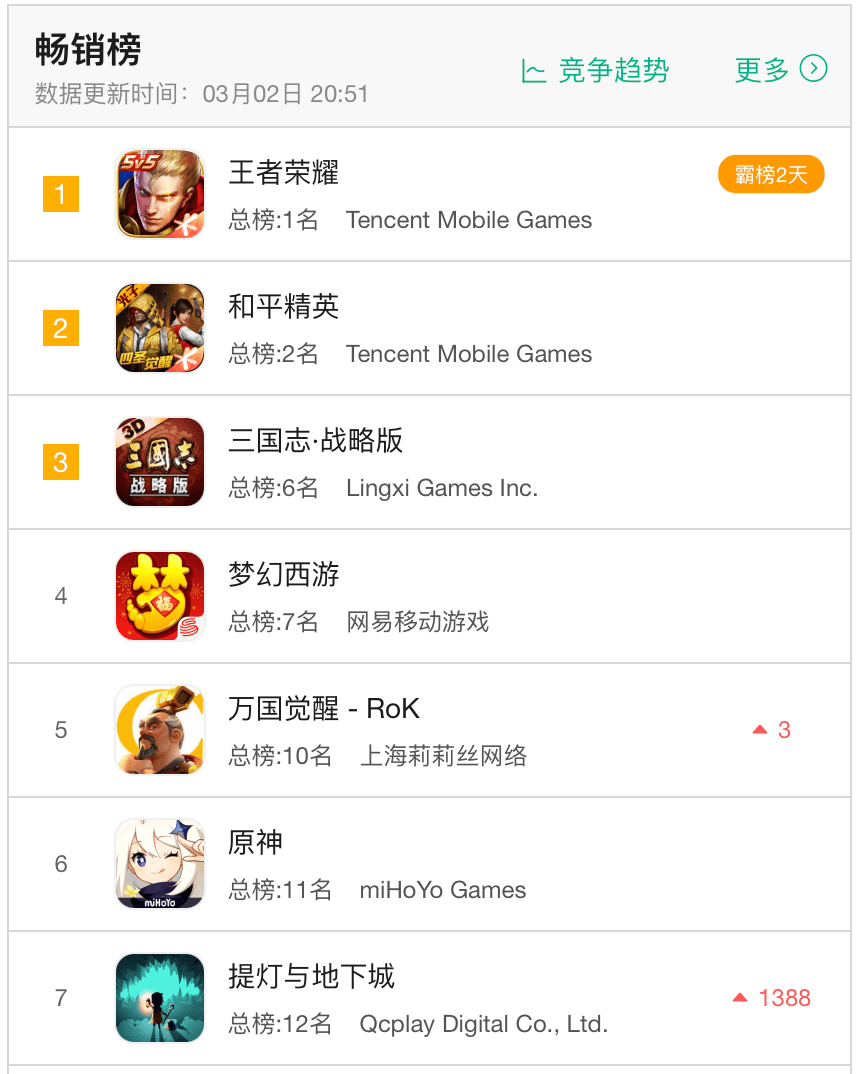866x1074 pixels.
Task: View 提灯与地下城 app details
Action: [312, 977]
